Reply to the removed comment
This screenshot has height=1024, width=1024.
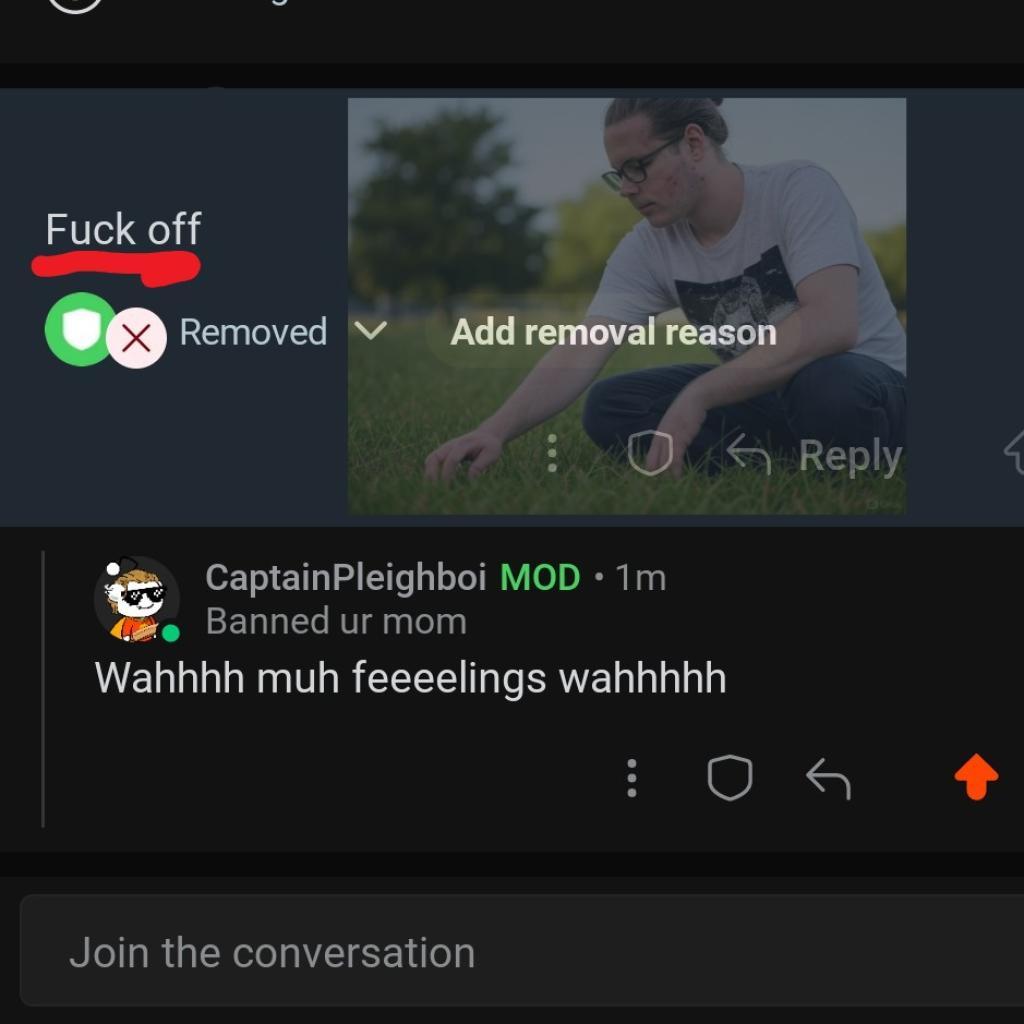click(814, 456)
